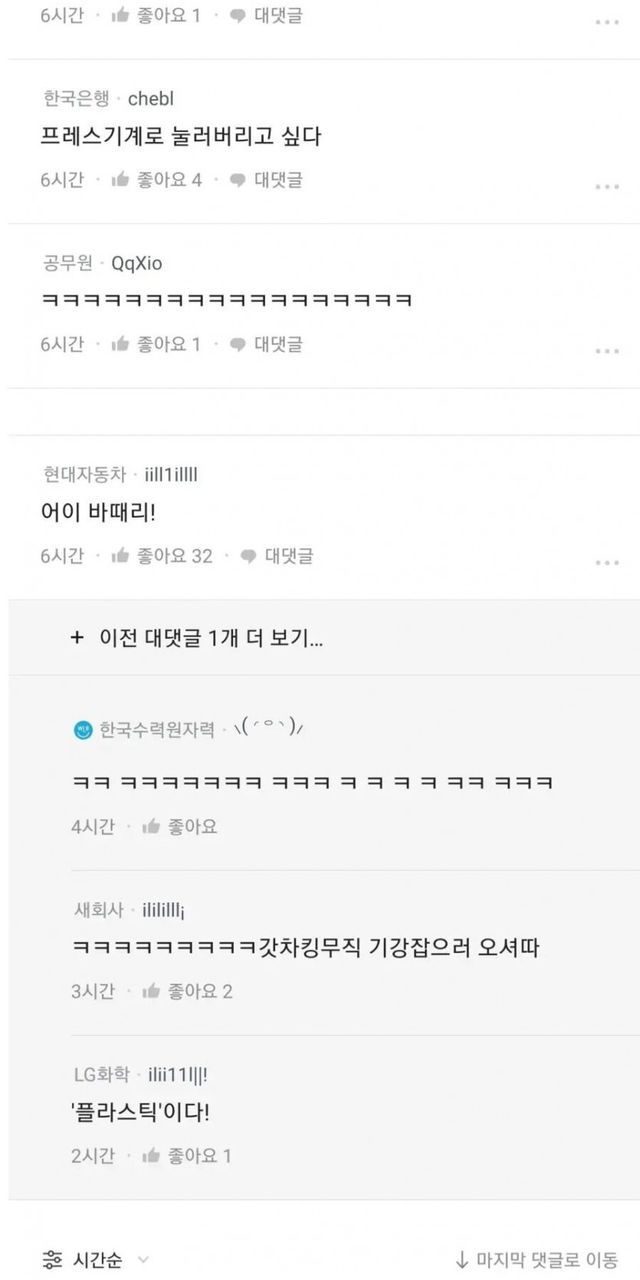Like the 어이 바때리! comment

[161, 556]
